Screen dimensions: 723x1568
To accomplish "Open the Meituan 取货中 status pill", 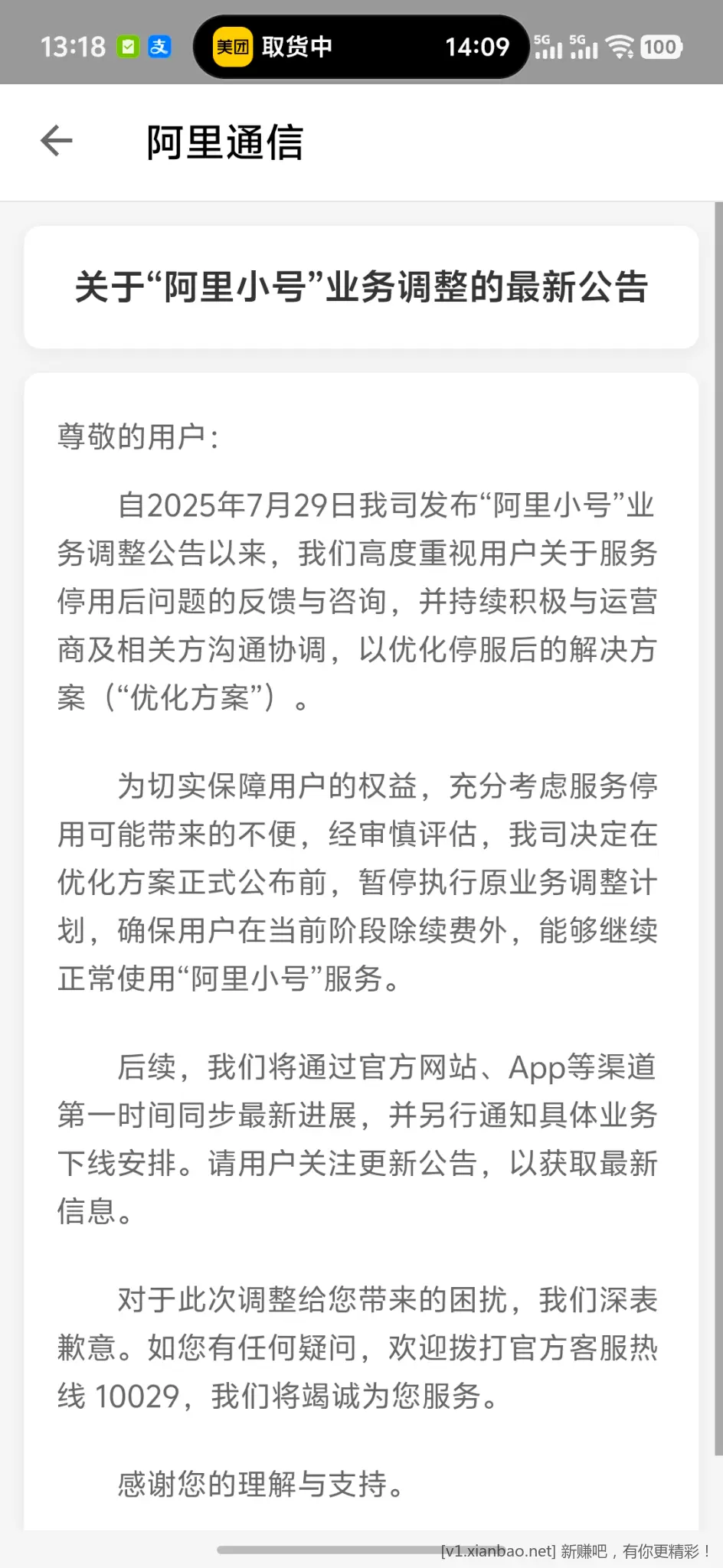I will coord(361,47).
